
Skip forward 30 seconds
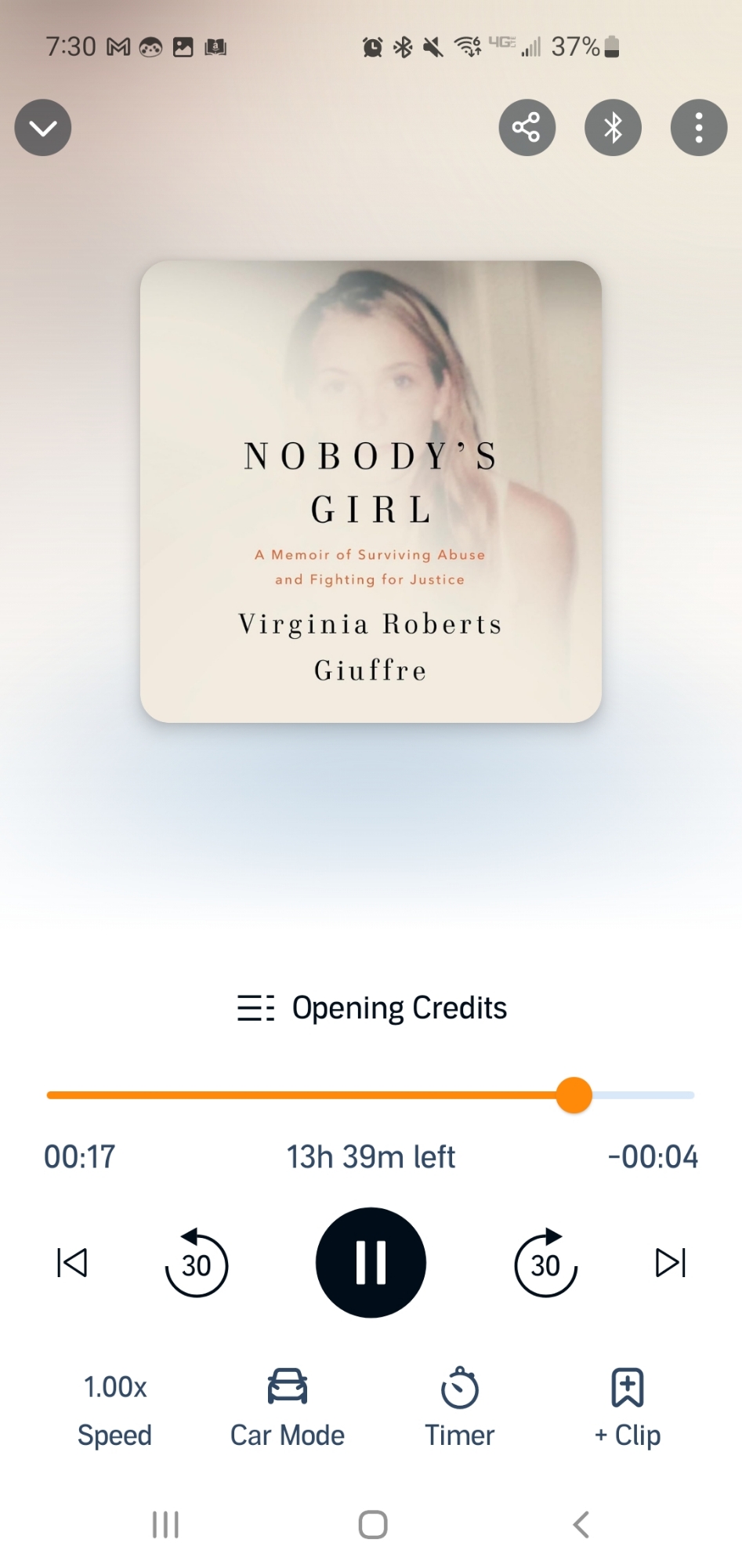coord(545,1263)
